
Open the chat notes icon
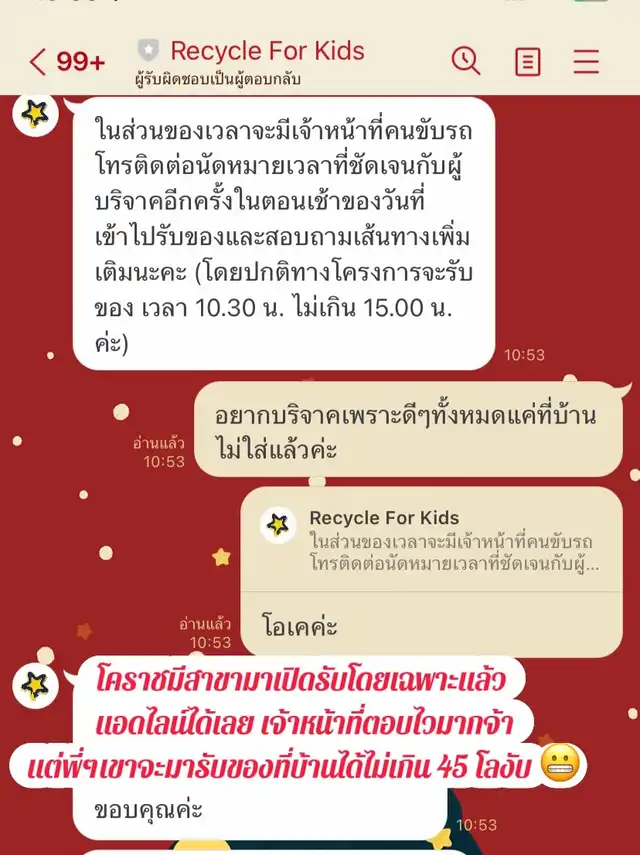point(528,61)
